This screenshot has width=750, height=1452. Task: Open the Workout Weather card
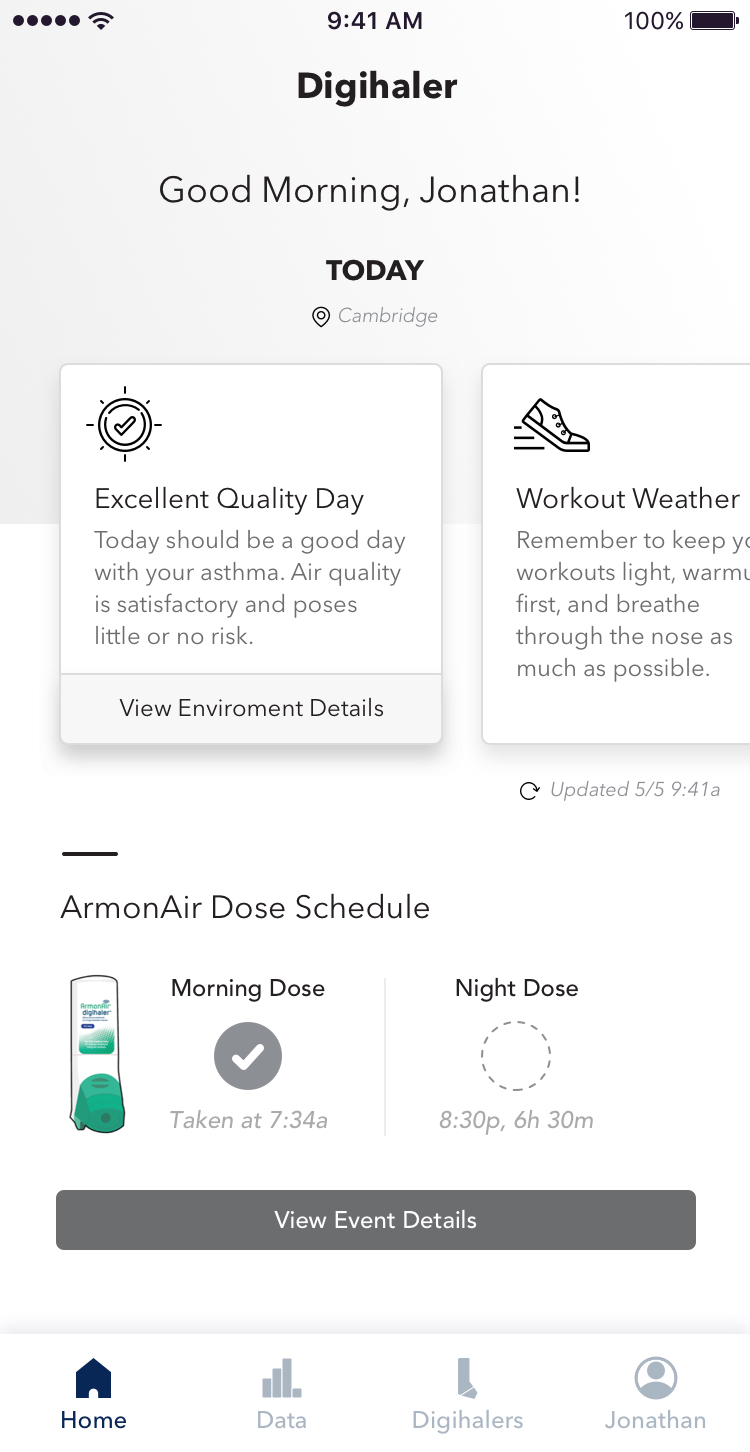point(616,554)
